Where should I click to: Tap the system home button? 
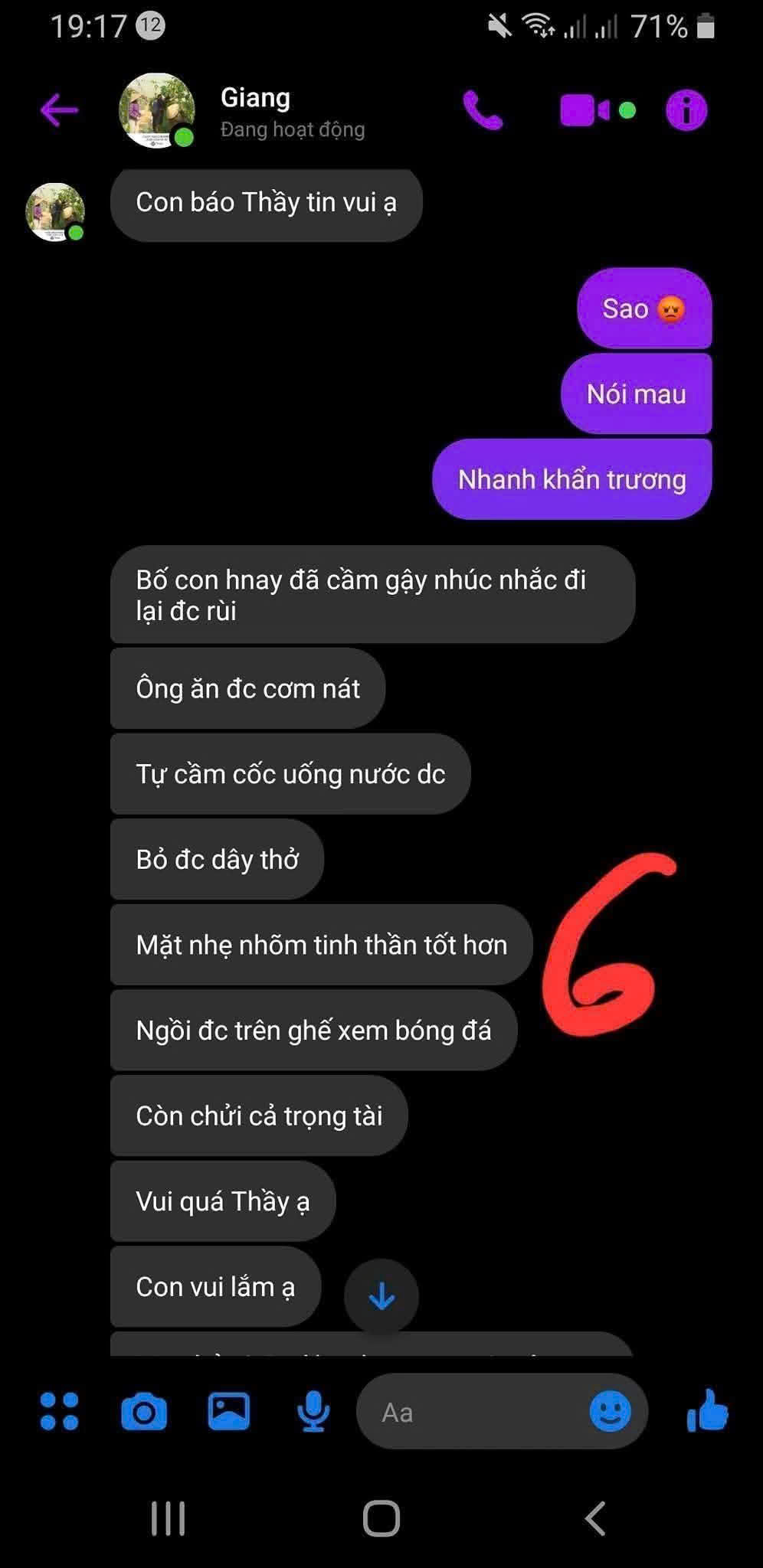(381, 1518)
